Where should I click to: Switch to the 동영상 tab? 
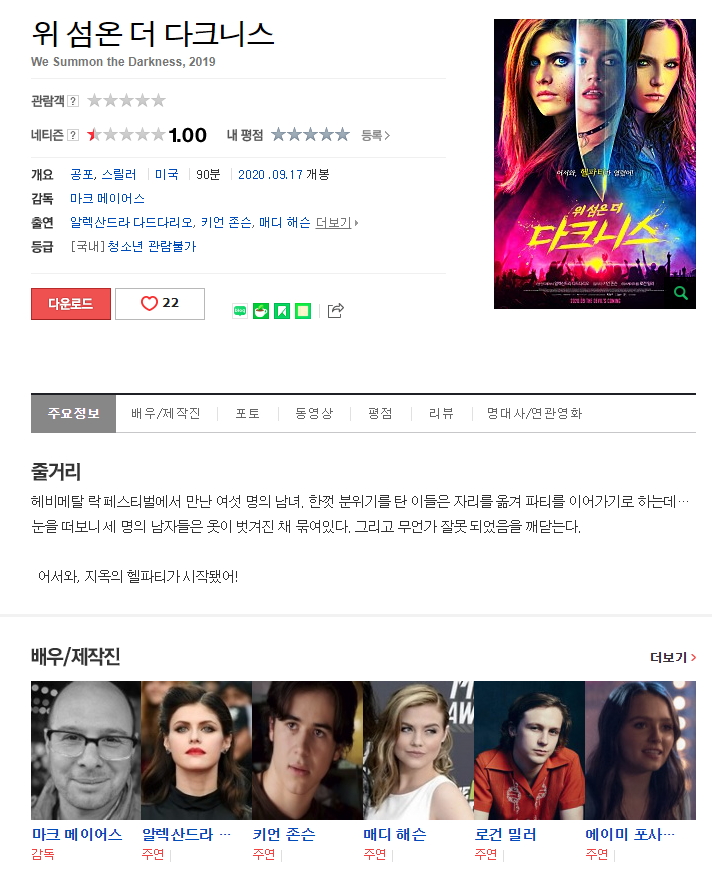(314, 413)
